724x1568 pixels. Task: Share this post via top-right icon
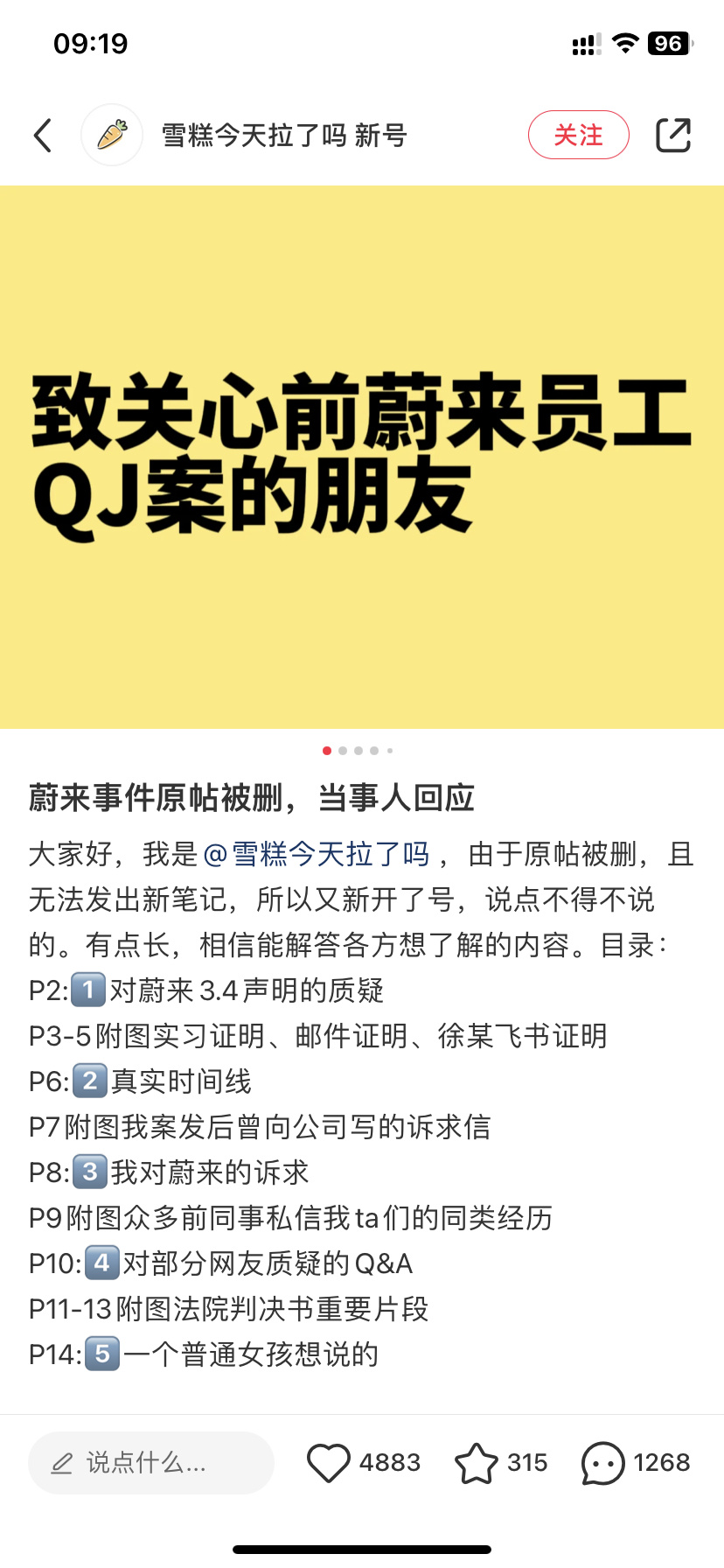(x=672, y=136)
